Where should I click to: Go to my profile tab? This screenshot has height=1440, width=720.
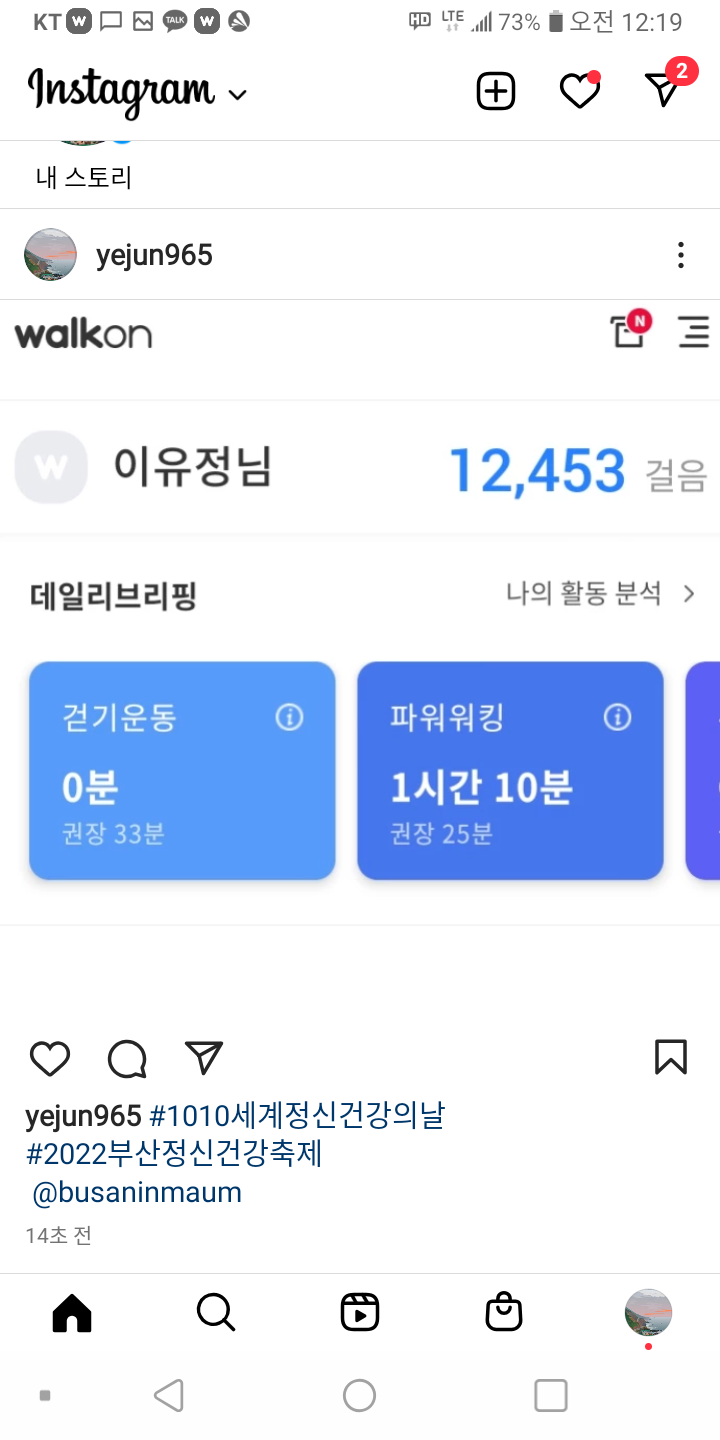coord(648,1312)
